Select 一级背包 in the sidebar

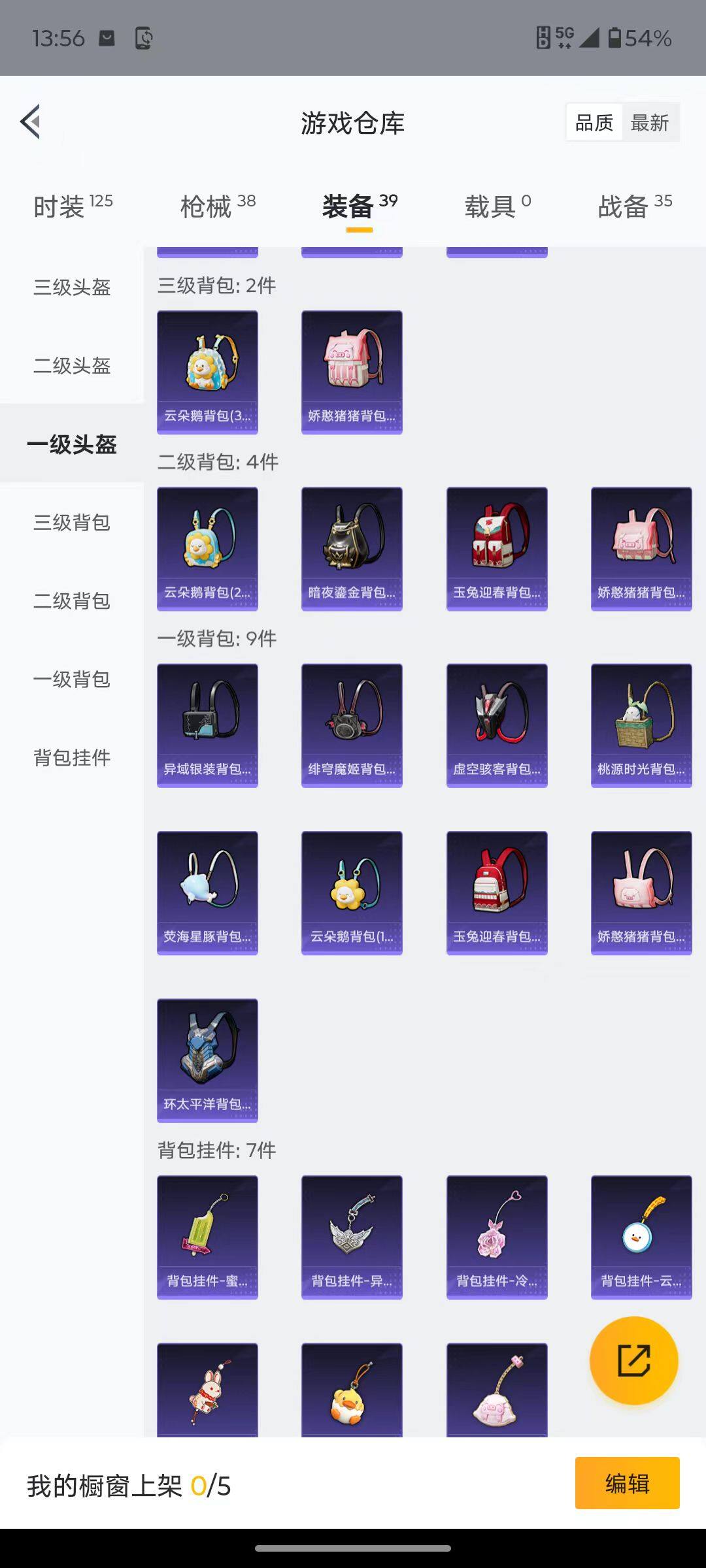point(72,680)
